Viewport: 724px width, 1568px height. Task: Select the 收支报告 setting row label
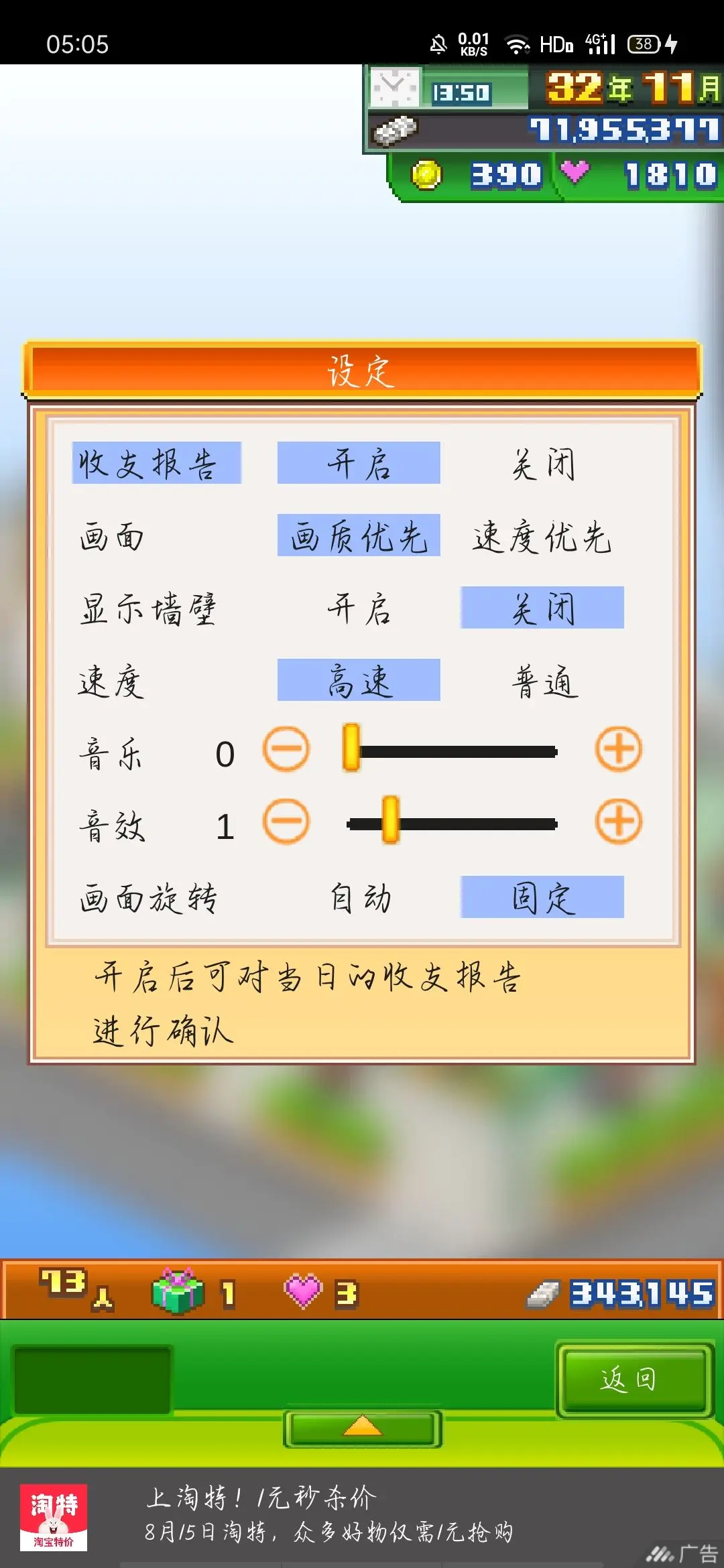click(156, 463)
